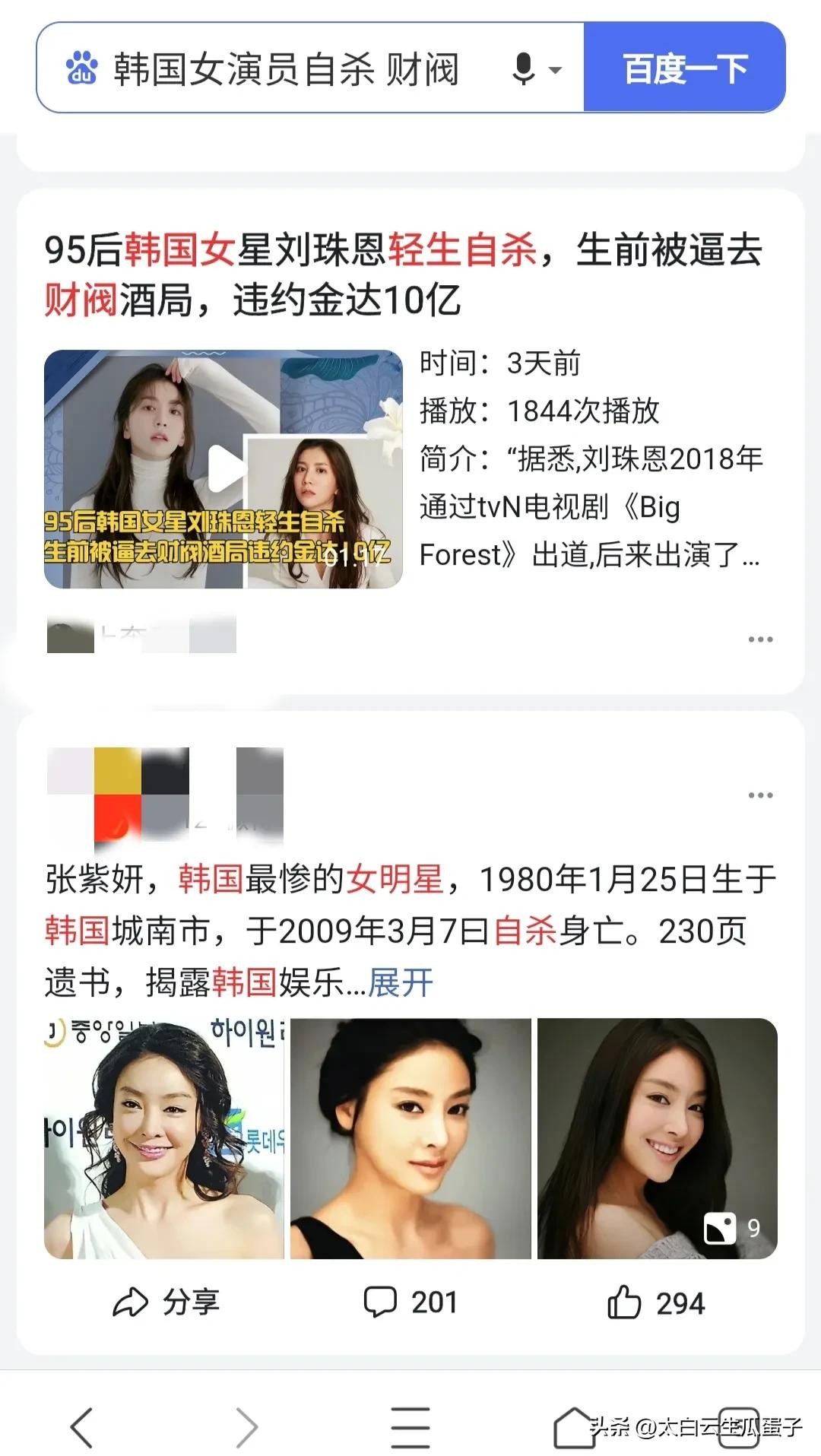Play the 刘珠恩 video thumbnail
821x1456 pixels.
click(223, 468)
